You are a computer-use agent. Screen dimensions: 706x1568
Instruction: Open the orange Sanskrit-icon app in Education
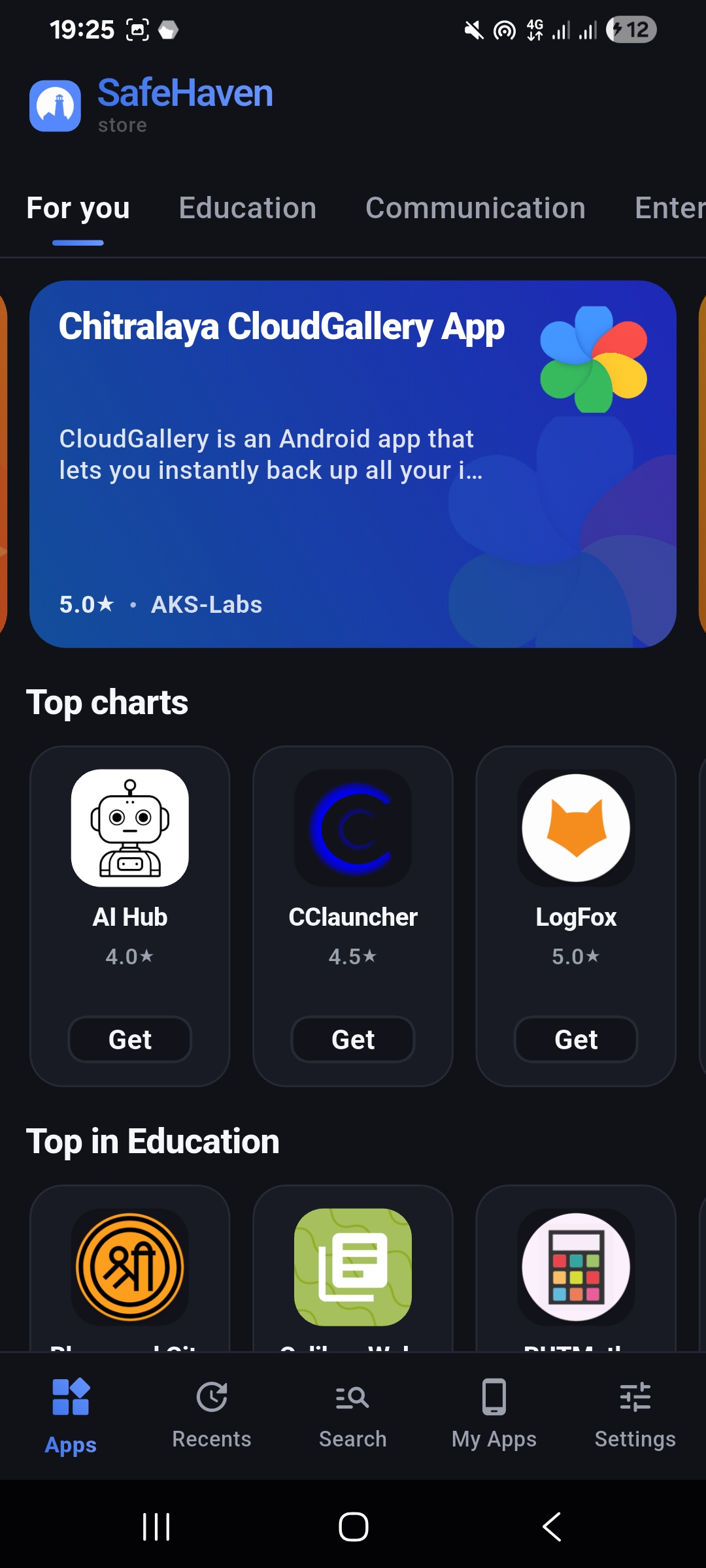(x=130, y=1267)
